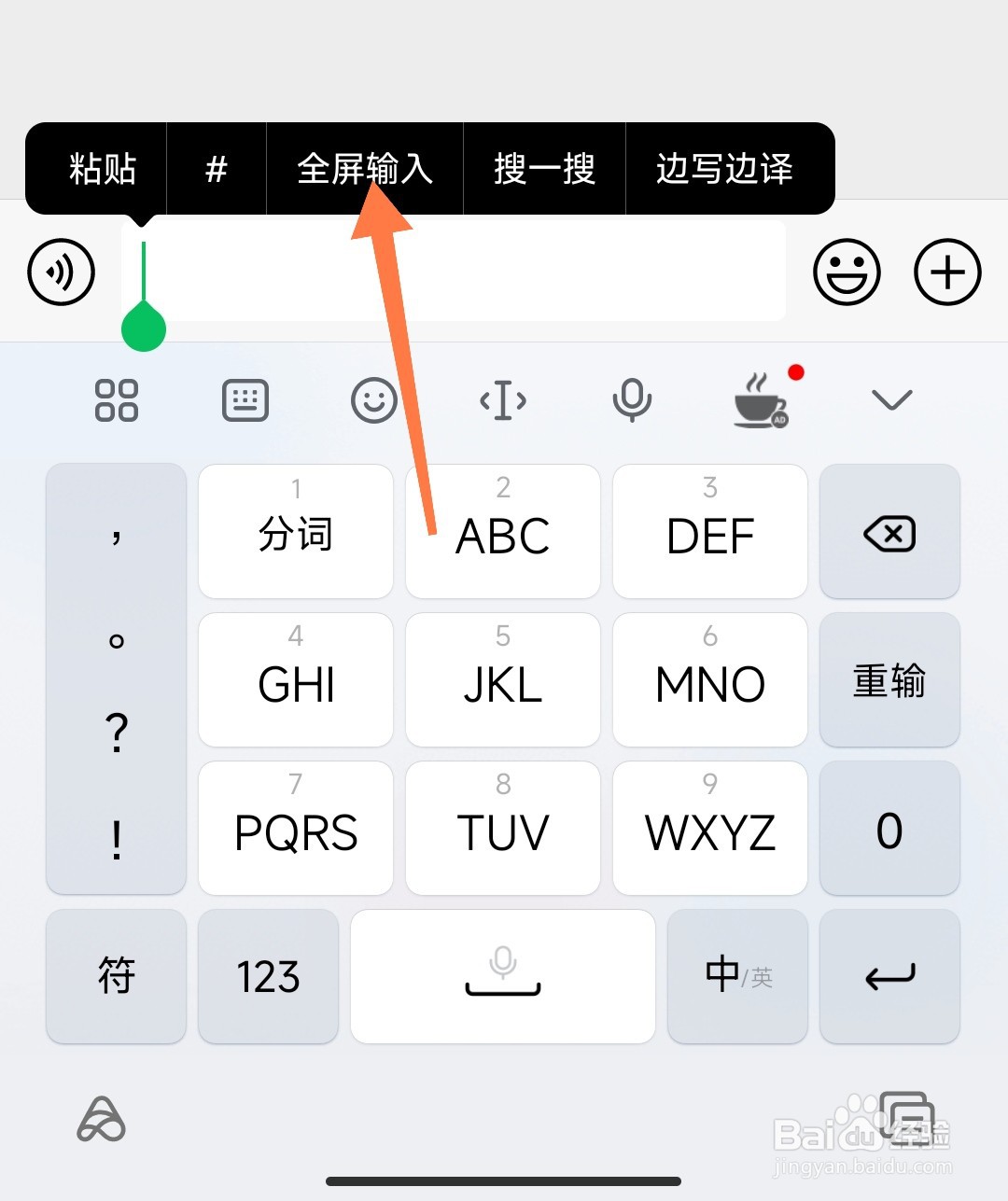Viewport: 1008px width, 1201px height.
Task: Open the keyboard layout switcher icon
Action: pyautogui.click(x=245, y=400)
